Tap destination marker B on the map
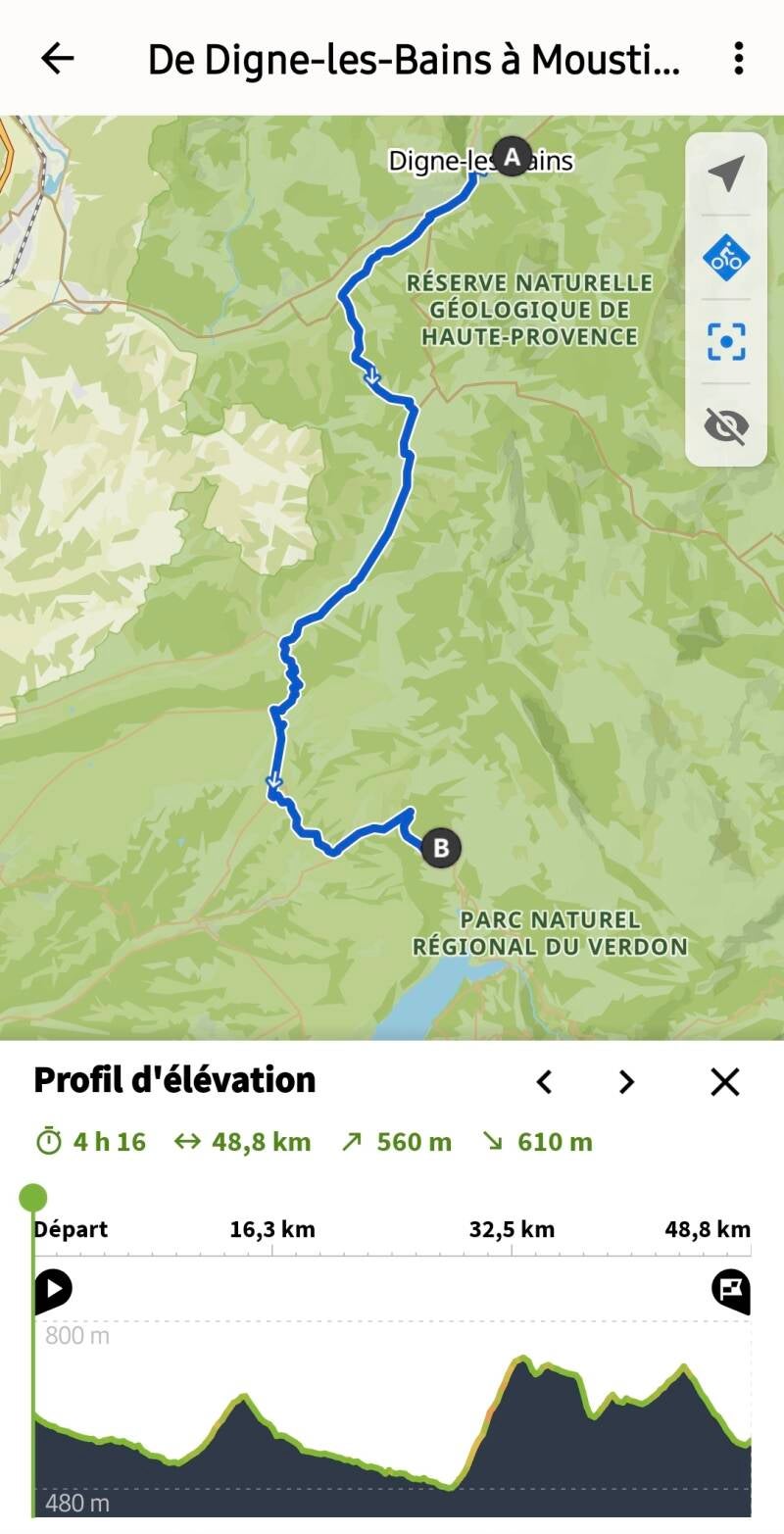This screenshot has width=784, height=1534. coord(441,848)
